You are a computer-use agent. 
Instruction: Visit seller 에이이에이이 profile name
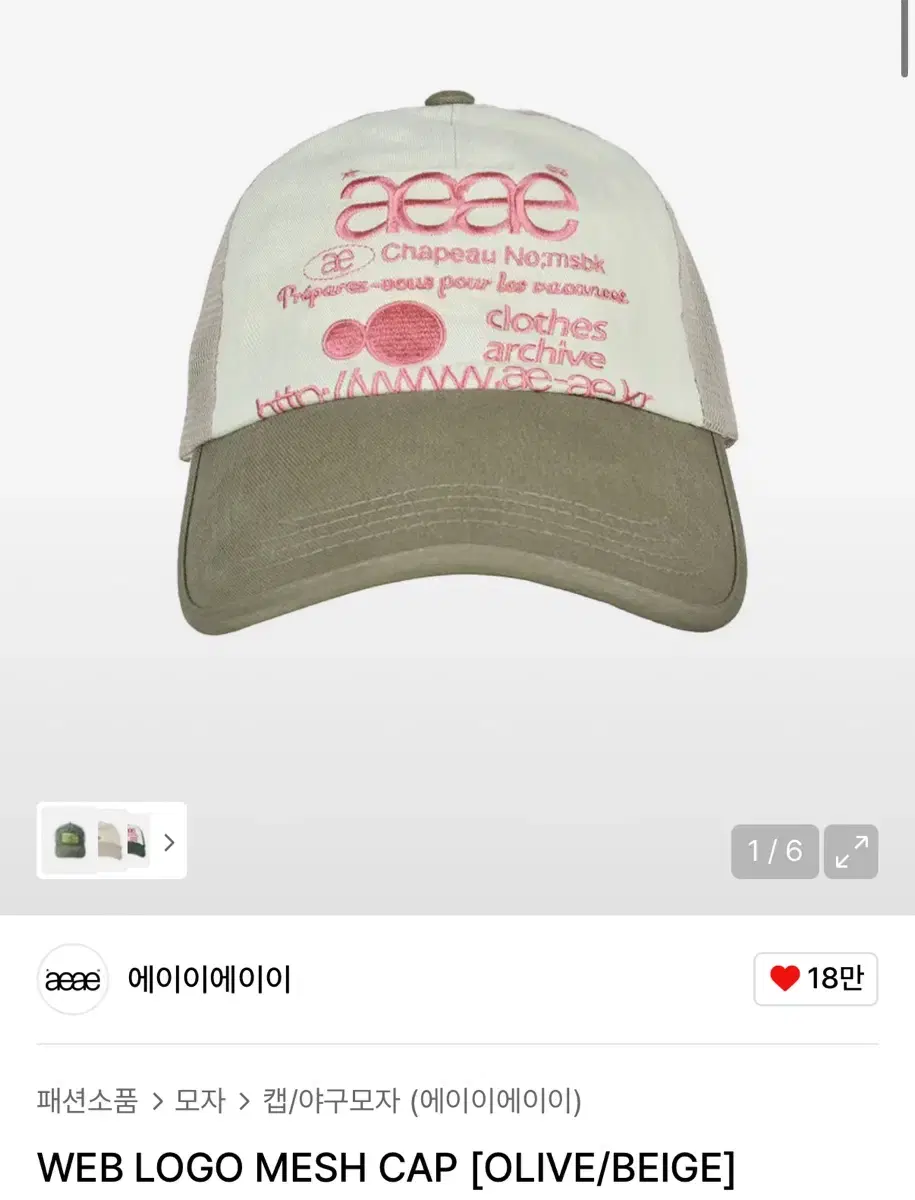coord(207,980)
